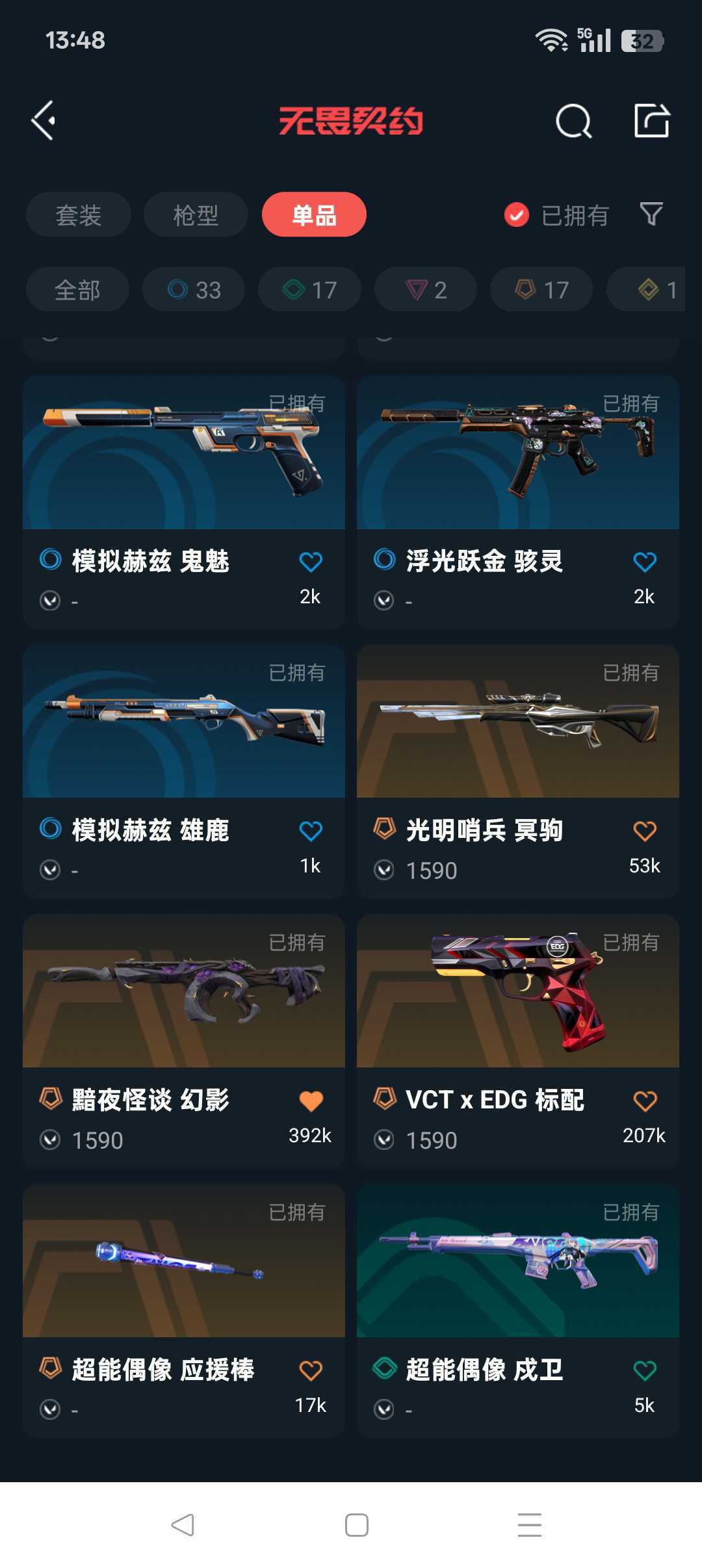Like the 浮光跃金 骇灵 skin
Viewport: 702px width, 1568px height.
pos(645,562)
